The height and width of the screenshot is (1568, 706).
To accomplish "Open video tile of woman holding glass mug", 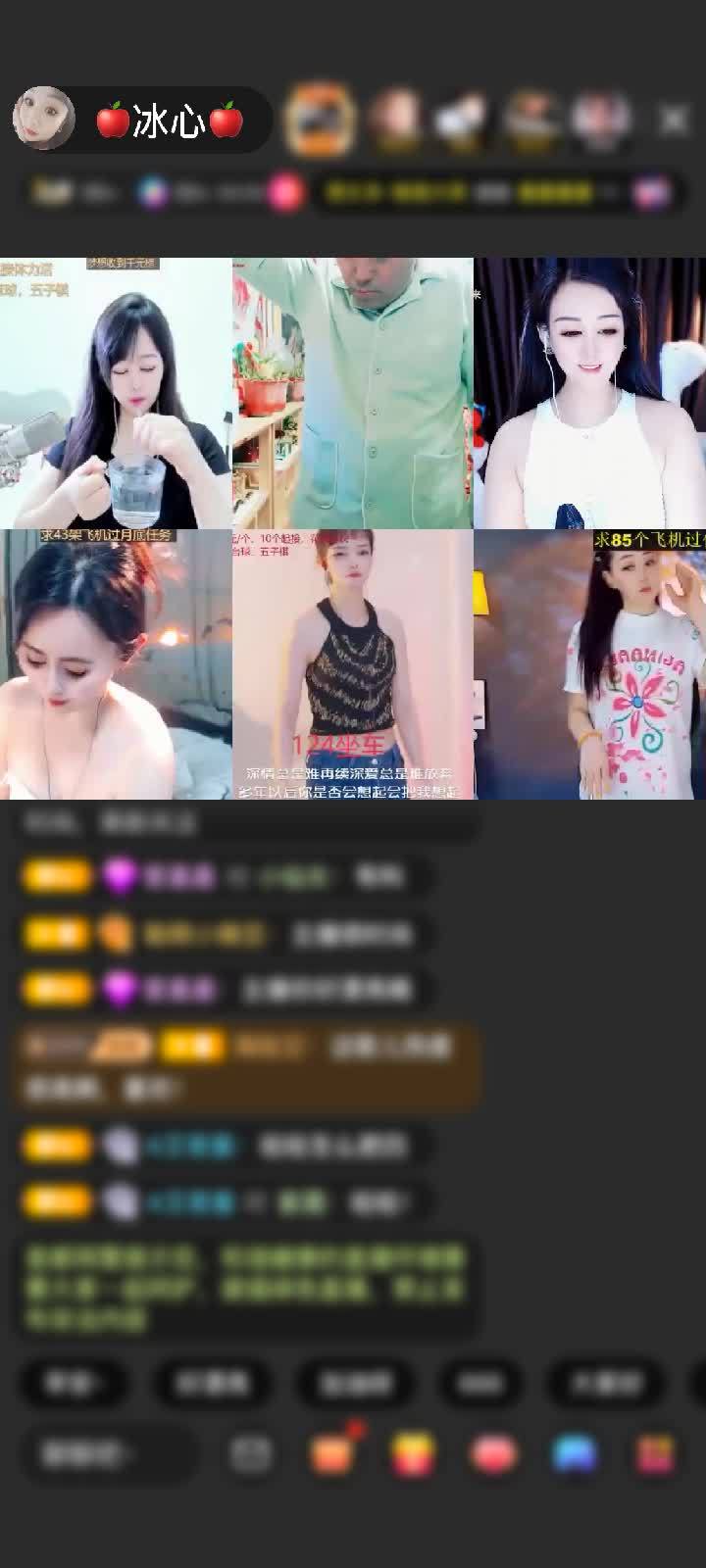I will point(116,393).
